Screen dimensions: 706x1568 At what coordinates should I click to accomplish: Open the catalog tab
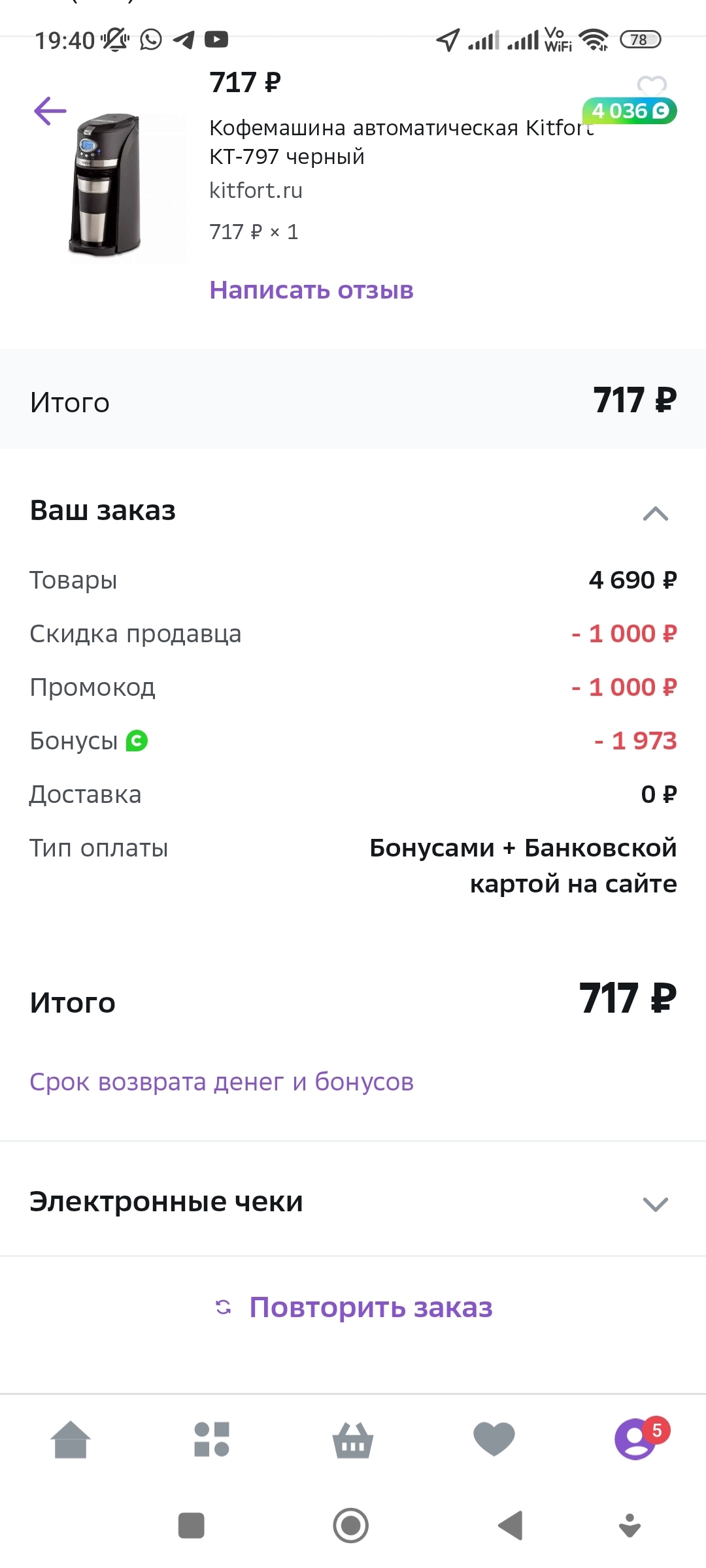pyautogui.click(x=212, y=1439)
